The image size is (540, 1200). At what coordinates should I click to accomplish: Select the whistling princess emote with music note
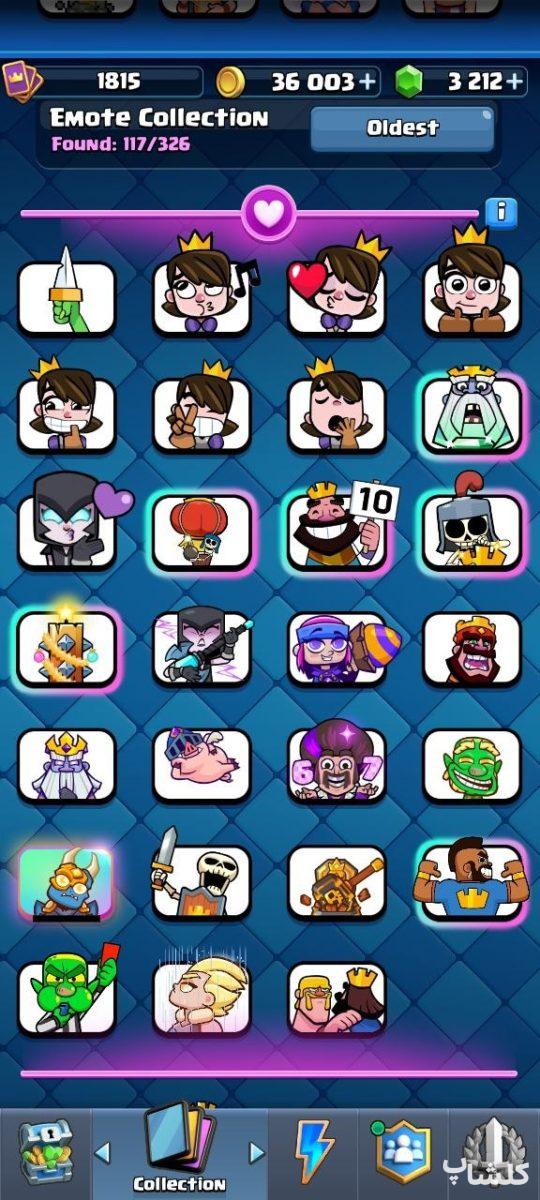point(203,288)
